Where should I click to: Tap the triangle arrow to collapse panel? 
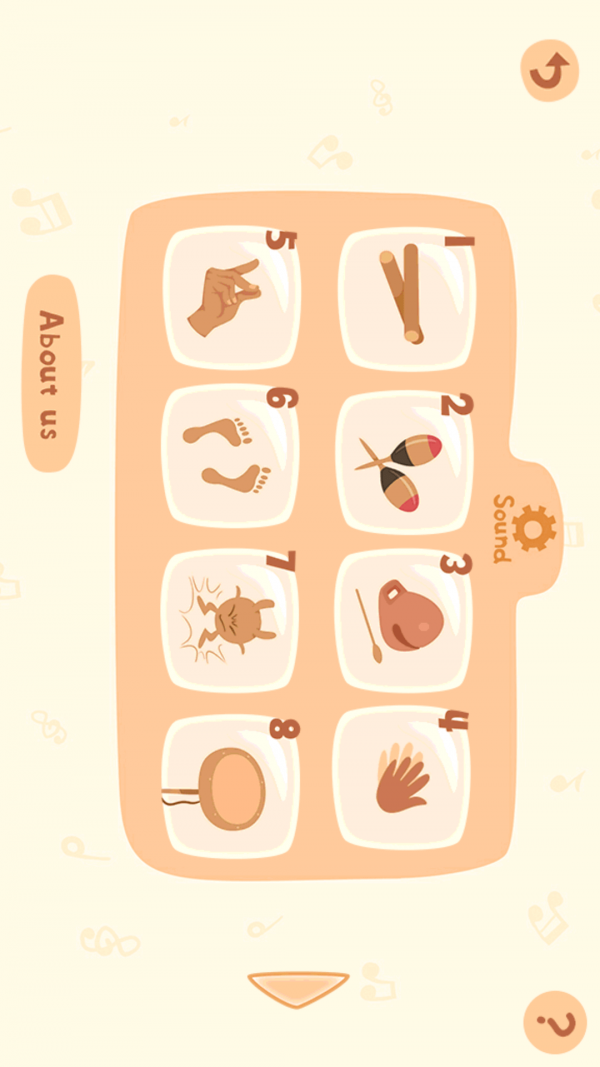(x=298, y=986)
